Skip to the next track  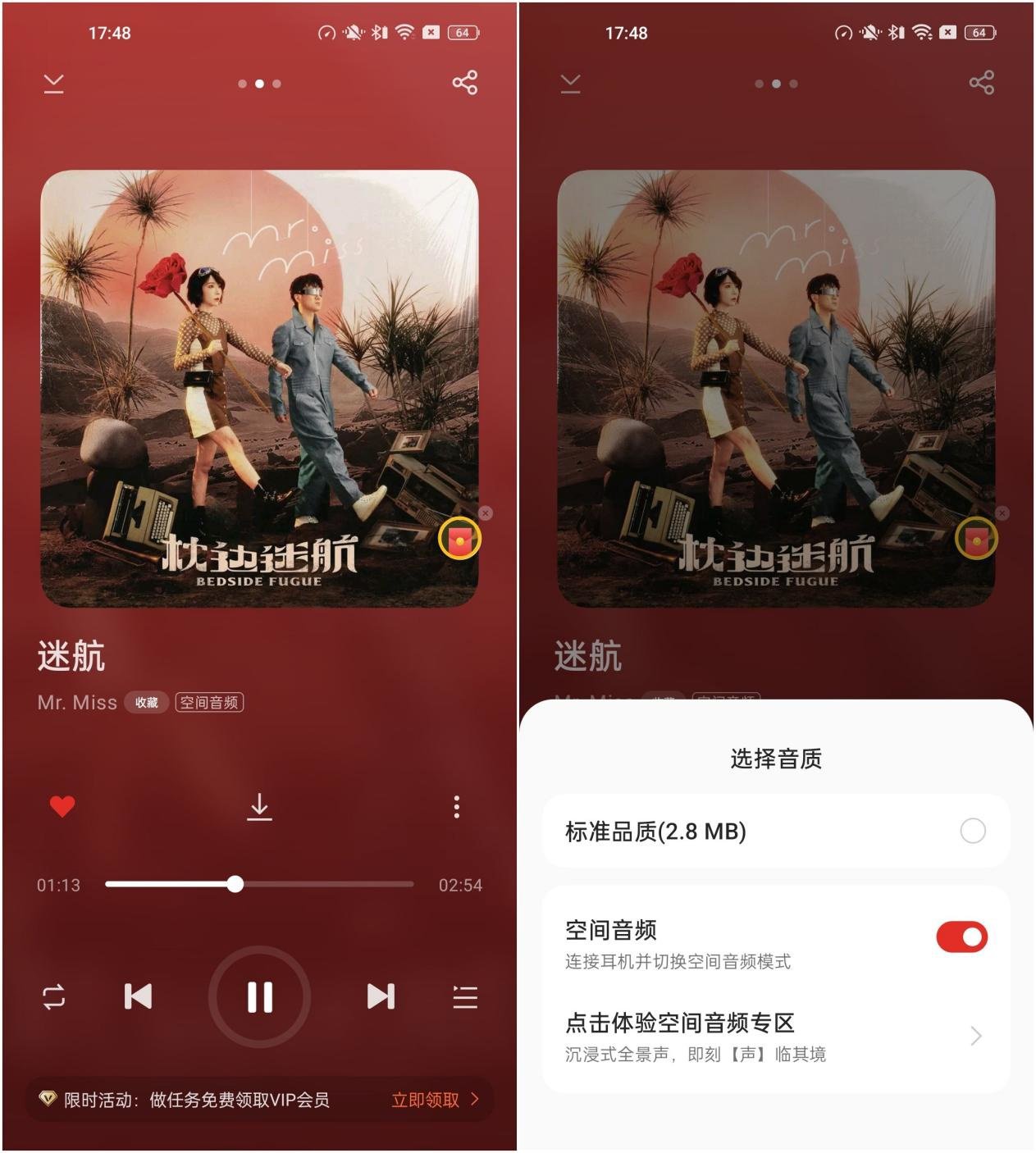coord(381,996)
